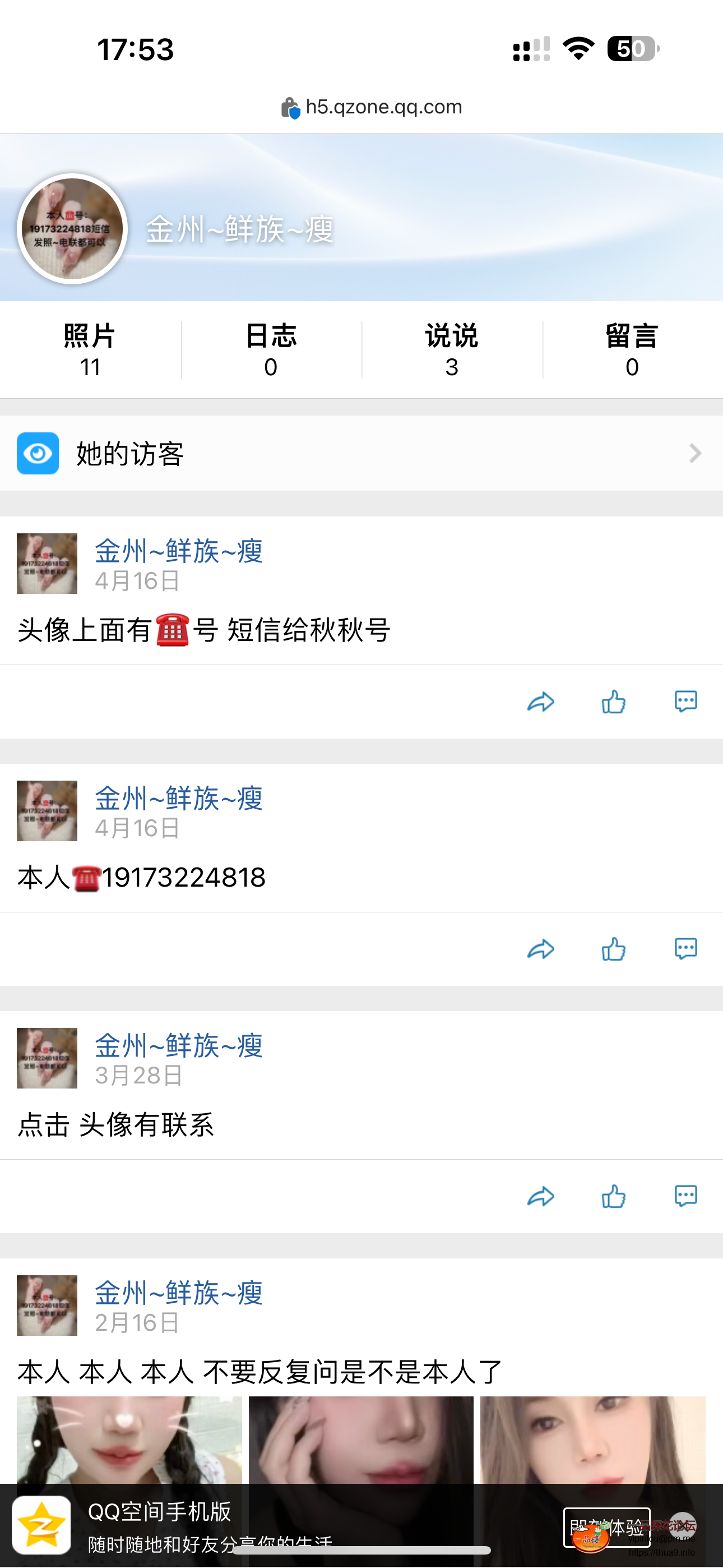Like the first post with the thumbs-up icon
This screenshot has width=723, height=1568.
point(614,701)
